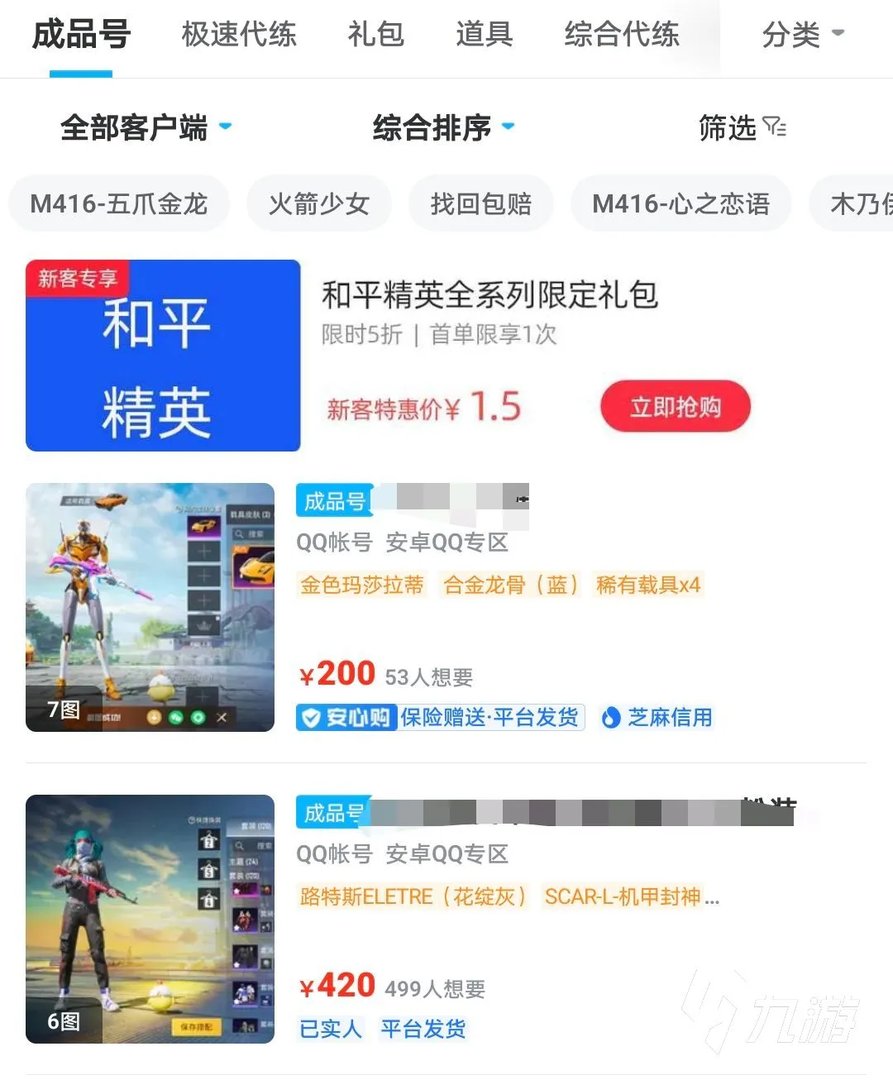Click the 已实人 verification tag
Image resolution: width=893 pixels, height=1080 pixels.
pos(328,1029)
